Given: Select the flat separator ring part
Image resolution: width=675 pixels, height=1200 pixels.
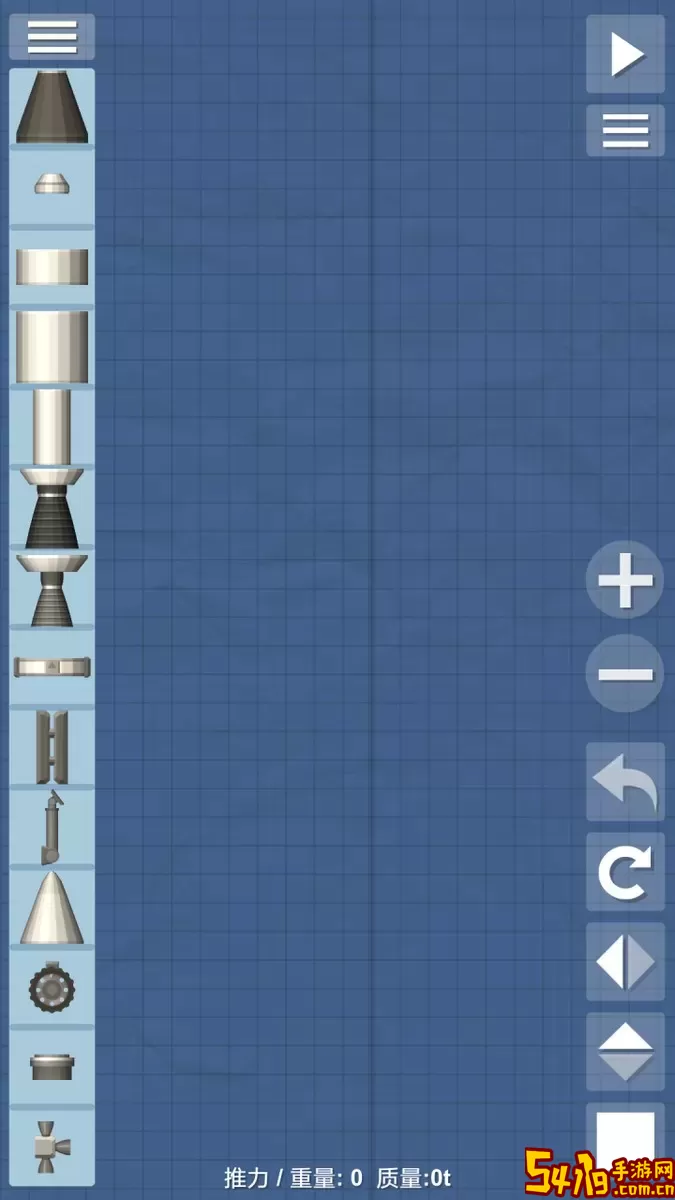Looking at the screenshot, I should click(52, 666).
